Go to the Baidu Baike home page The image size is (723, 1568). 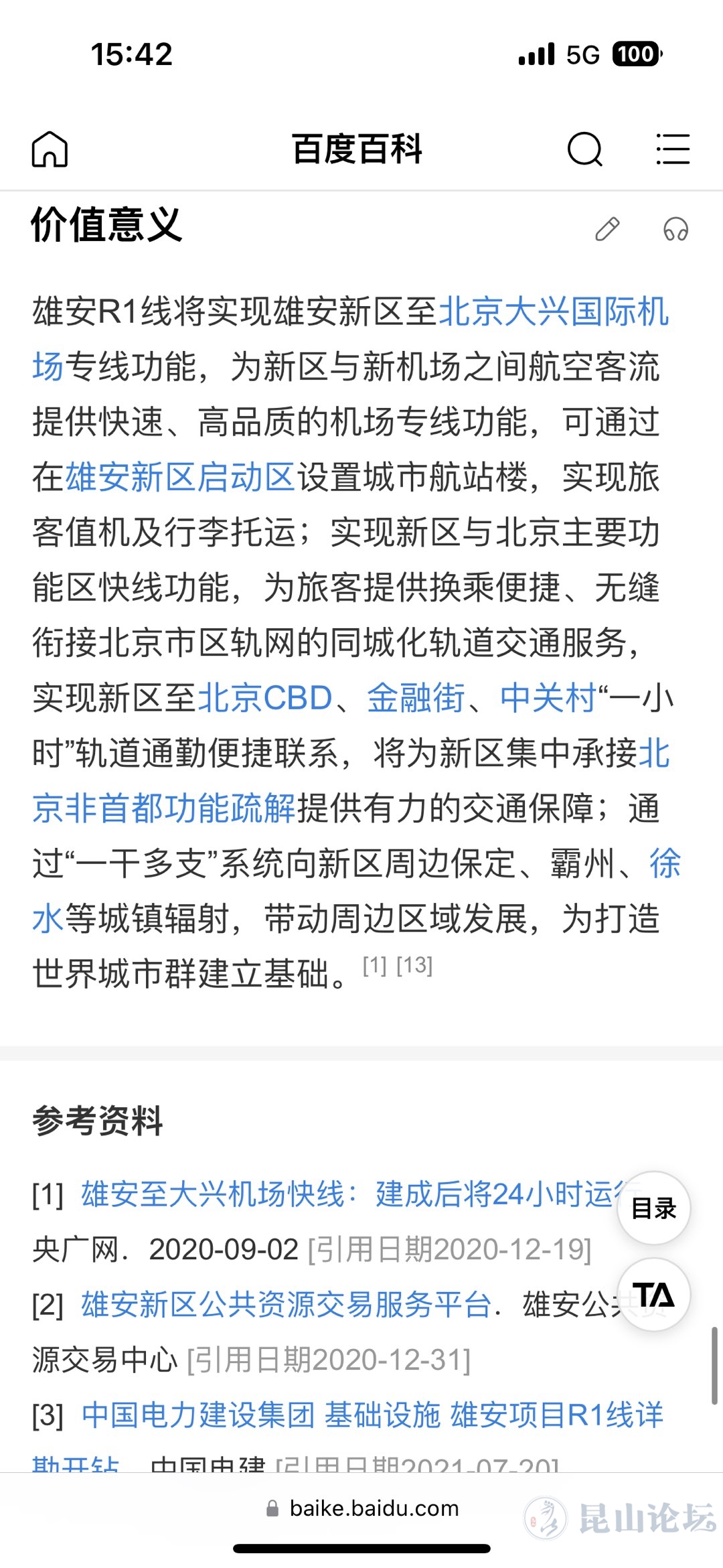coord(50,149)
